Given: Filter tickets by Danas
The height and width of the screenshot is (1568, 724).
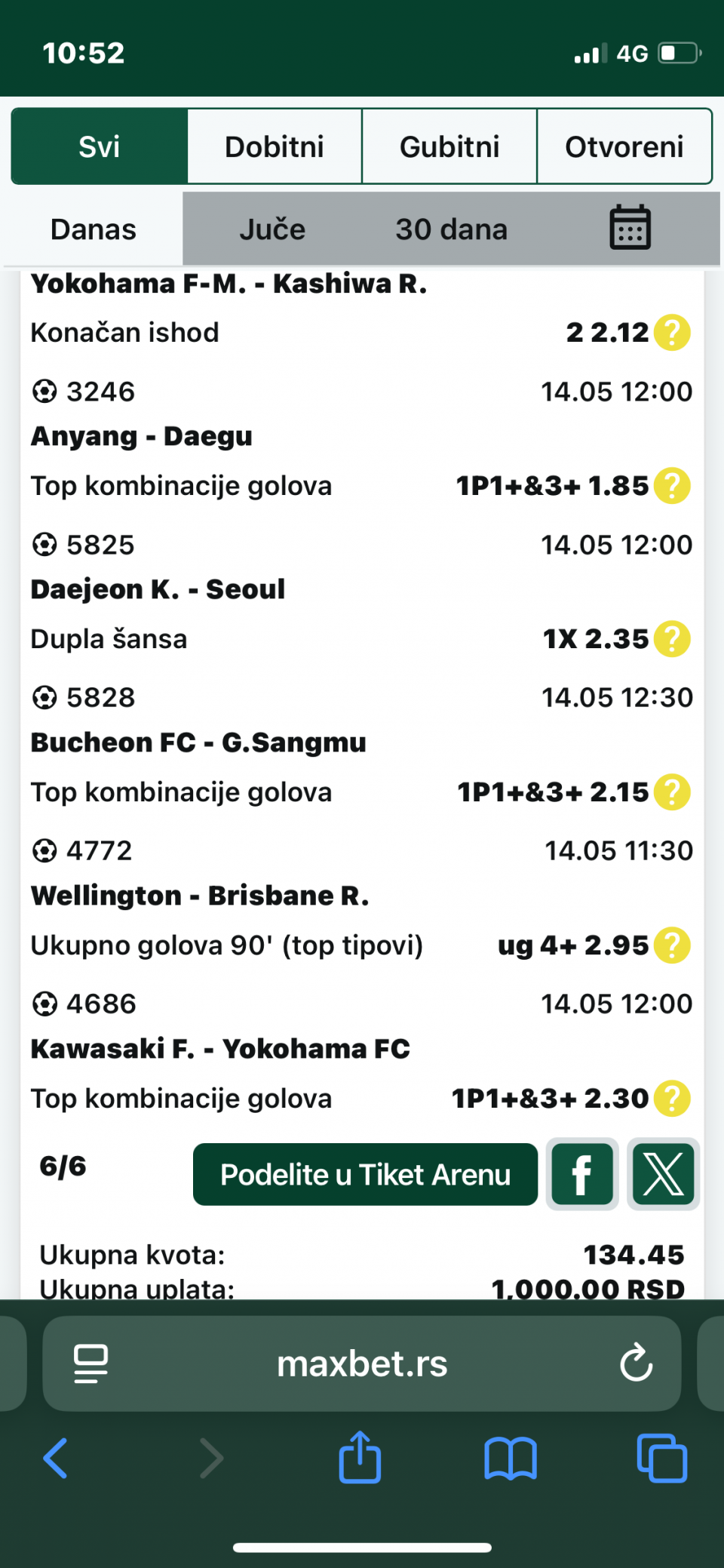Looking at the screenshot, I should click(93, 229).
